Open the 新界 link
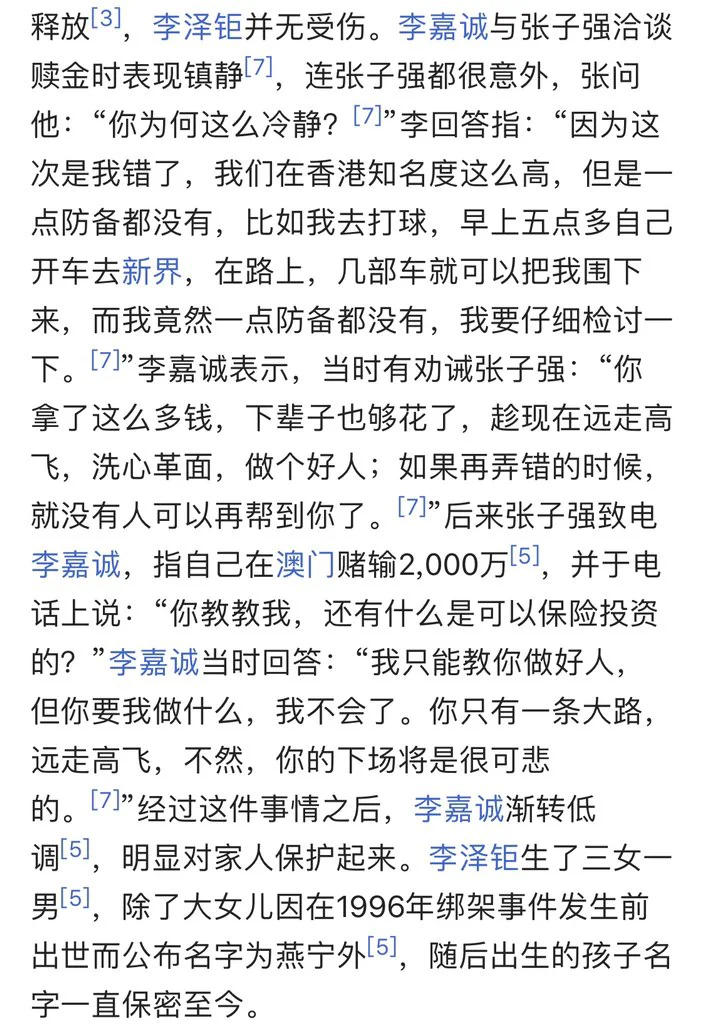 tap(152, 272)
